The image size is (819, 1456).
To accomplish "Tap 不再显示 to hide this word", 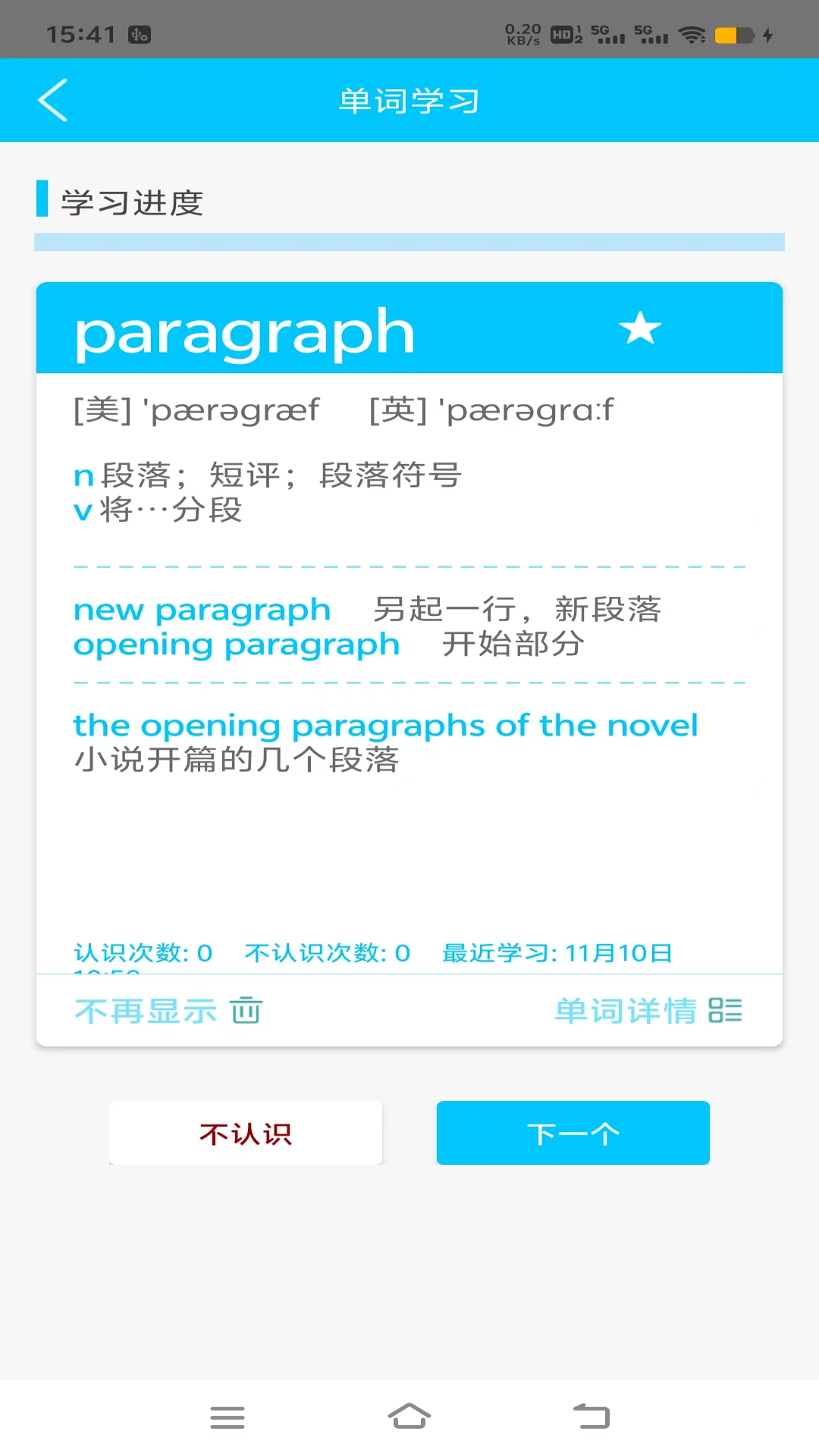I will 168,1011.
